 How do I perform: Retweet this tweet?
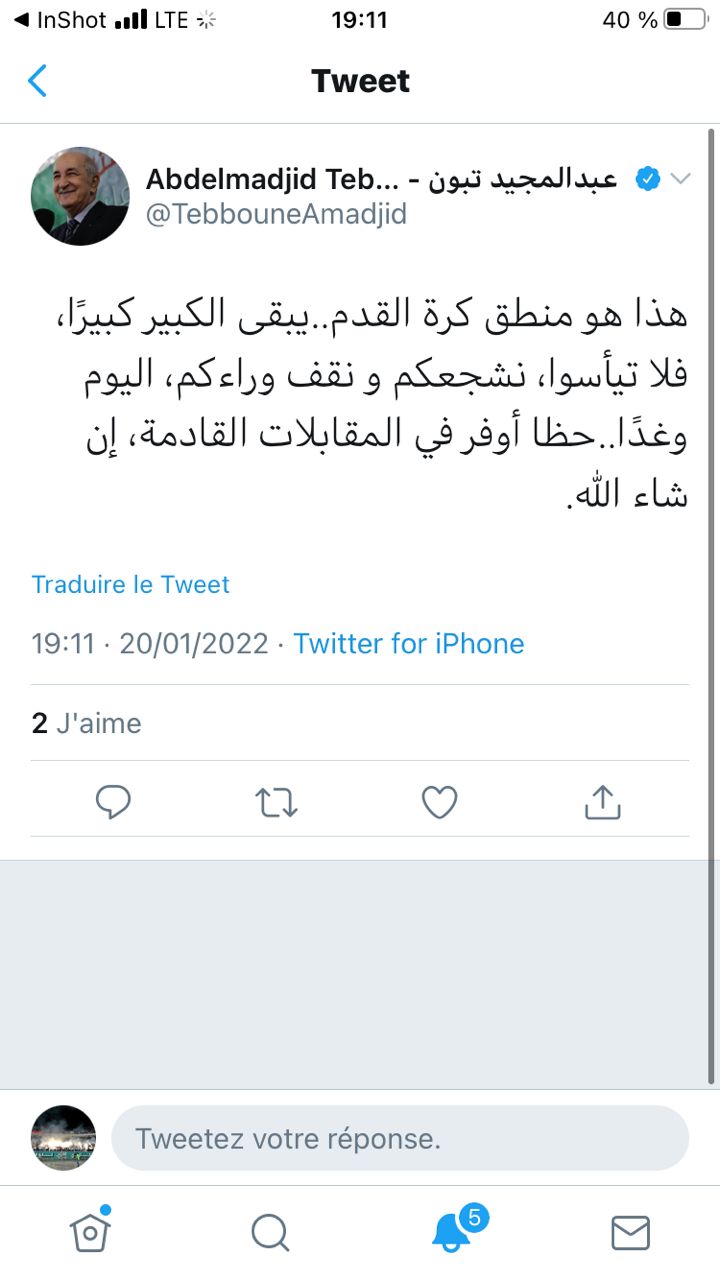coord(276,802)
